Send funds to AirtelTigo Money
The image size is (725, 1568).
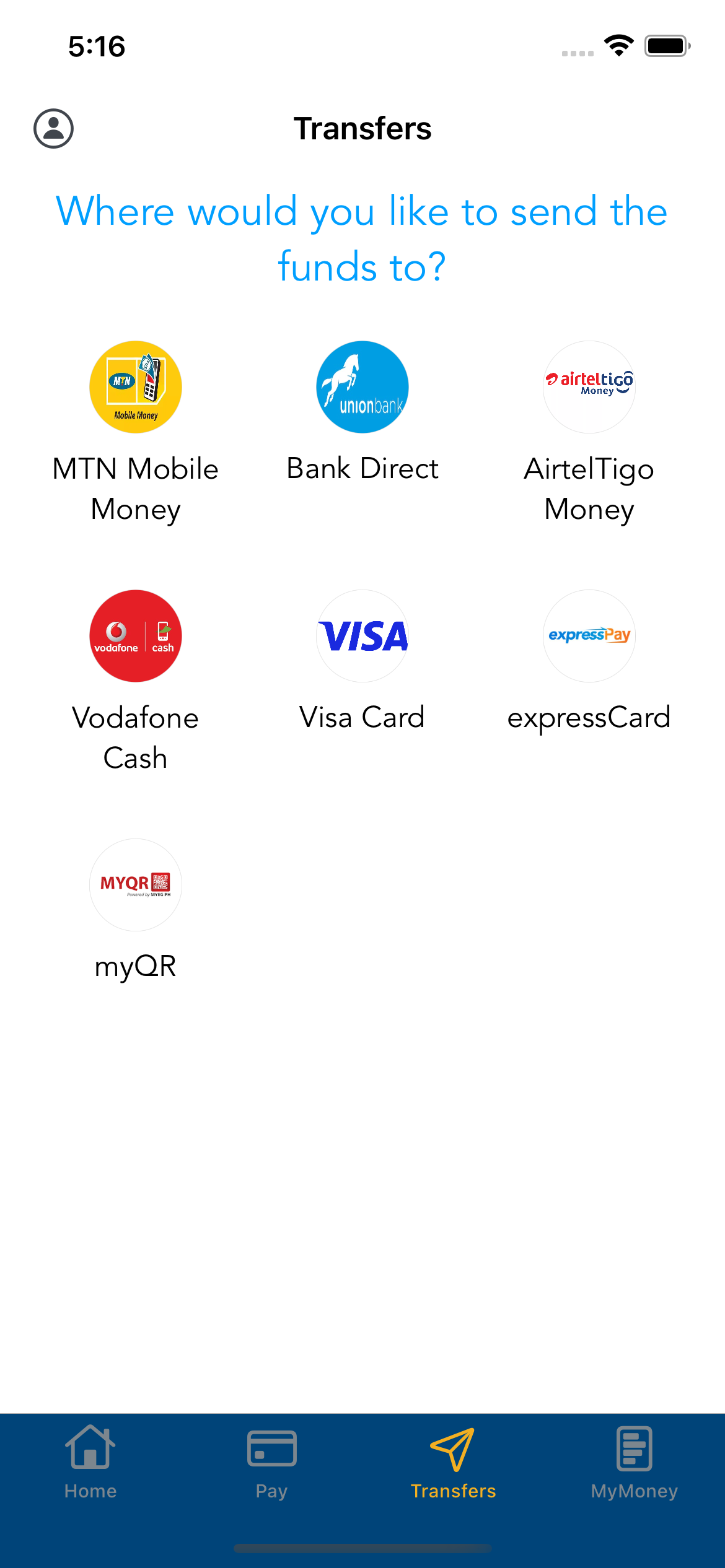589,388
